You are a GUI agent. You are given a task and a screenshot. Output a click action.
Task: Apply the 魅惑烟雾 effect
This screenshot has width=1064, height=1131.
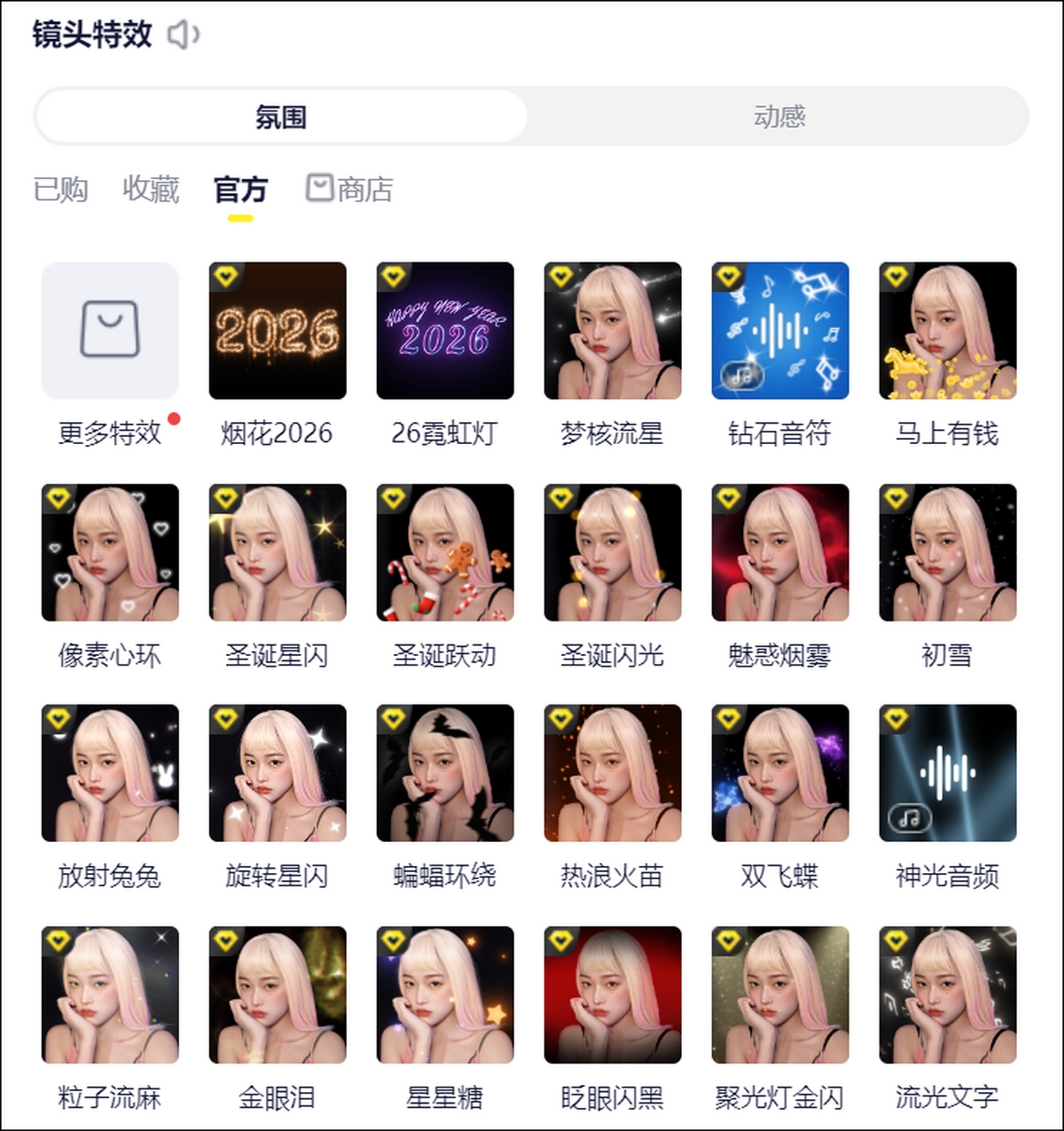point(780,552)
